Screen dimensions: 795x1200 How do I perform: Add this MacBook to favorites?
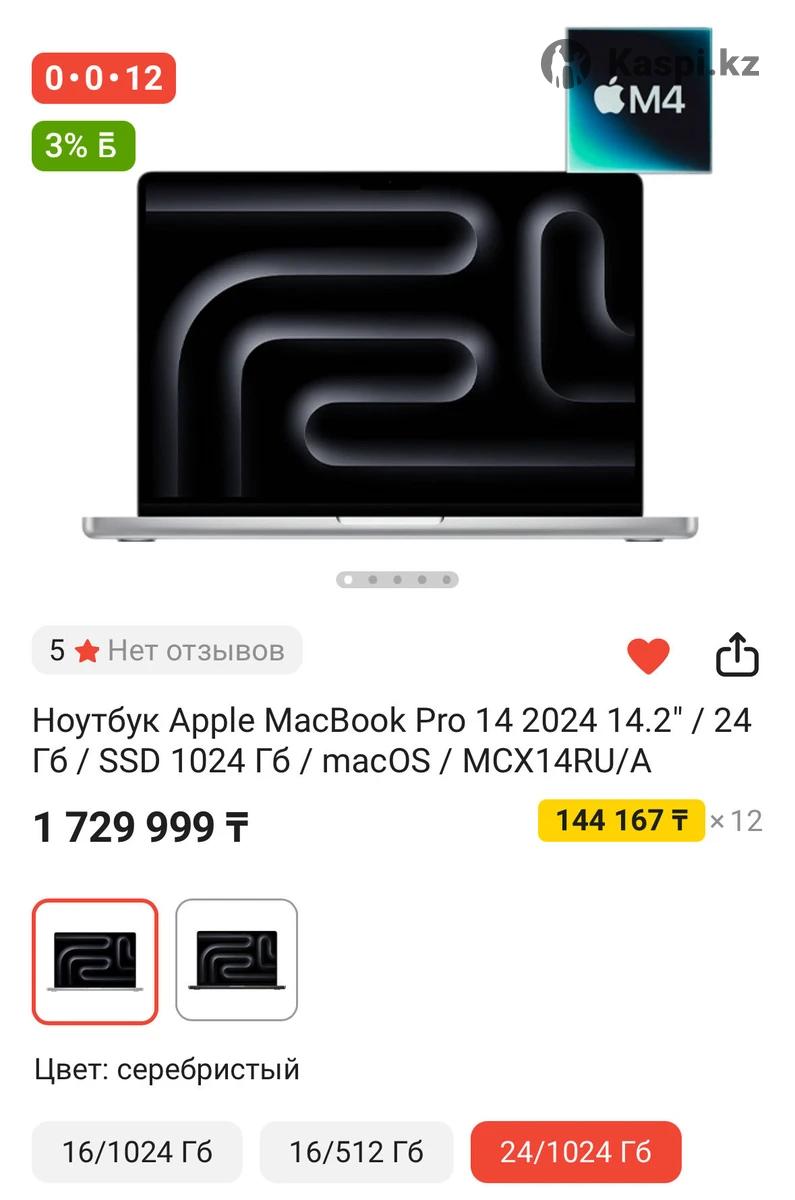(648, 656)
